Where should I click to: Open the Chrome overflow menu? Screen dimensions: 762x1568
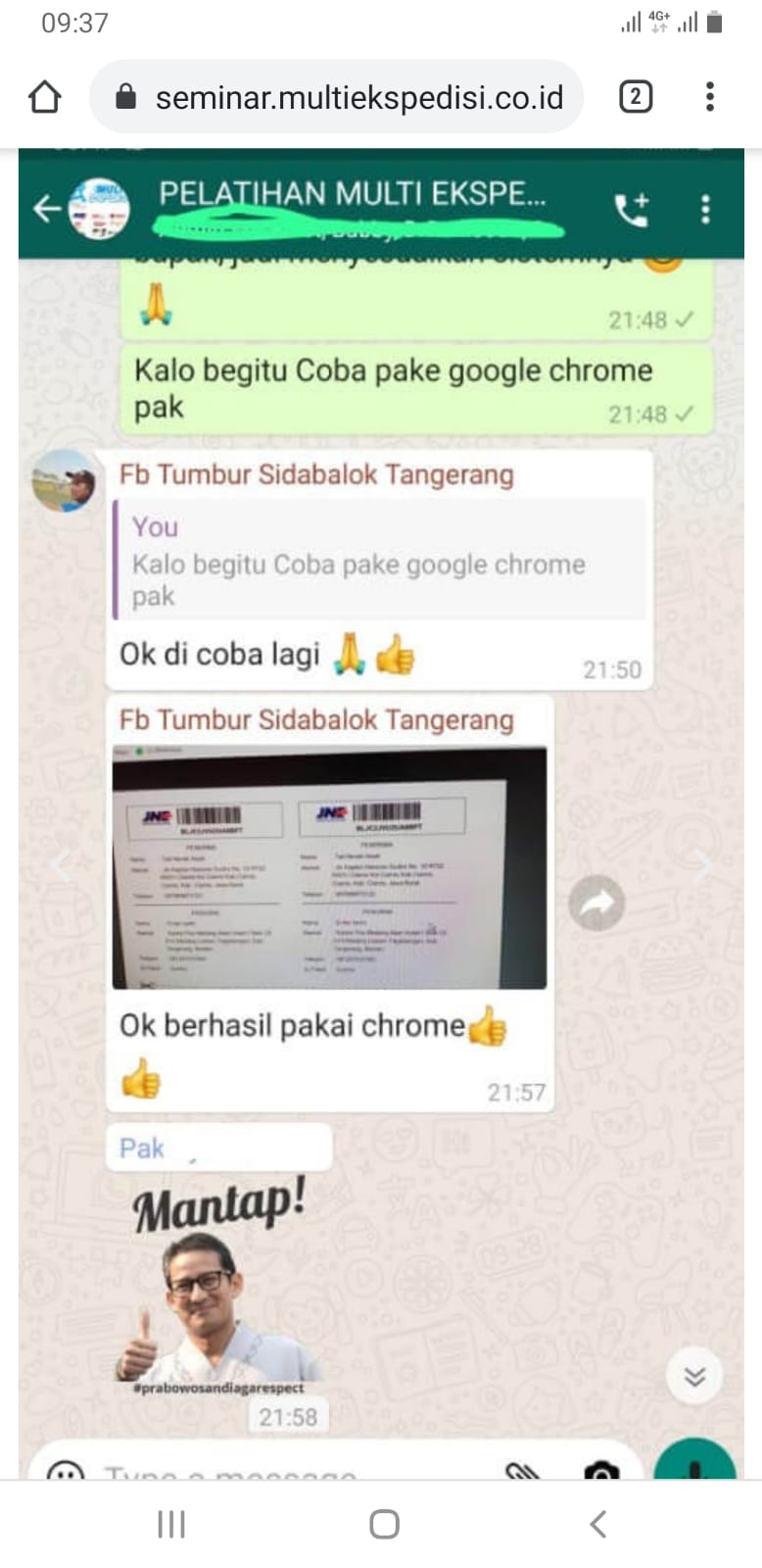tap(710, 97)
